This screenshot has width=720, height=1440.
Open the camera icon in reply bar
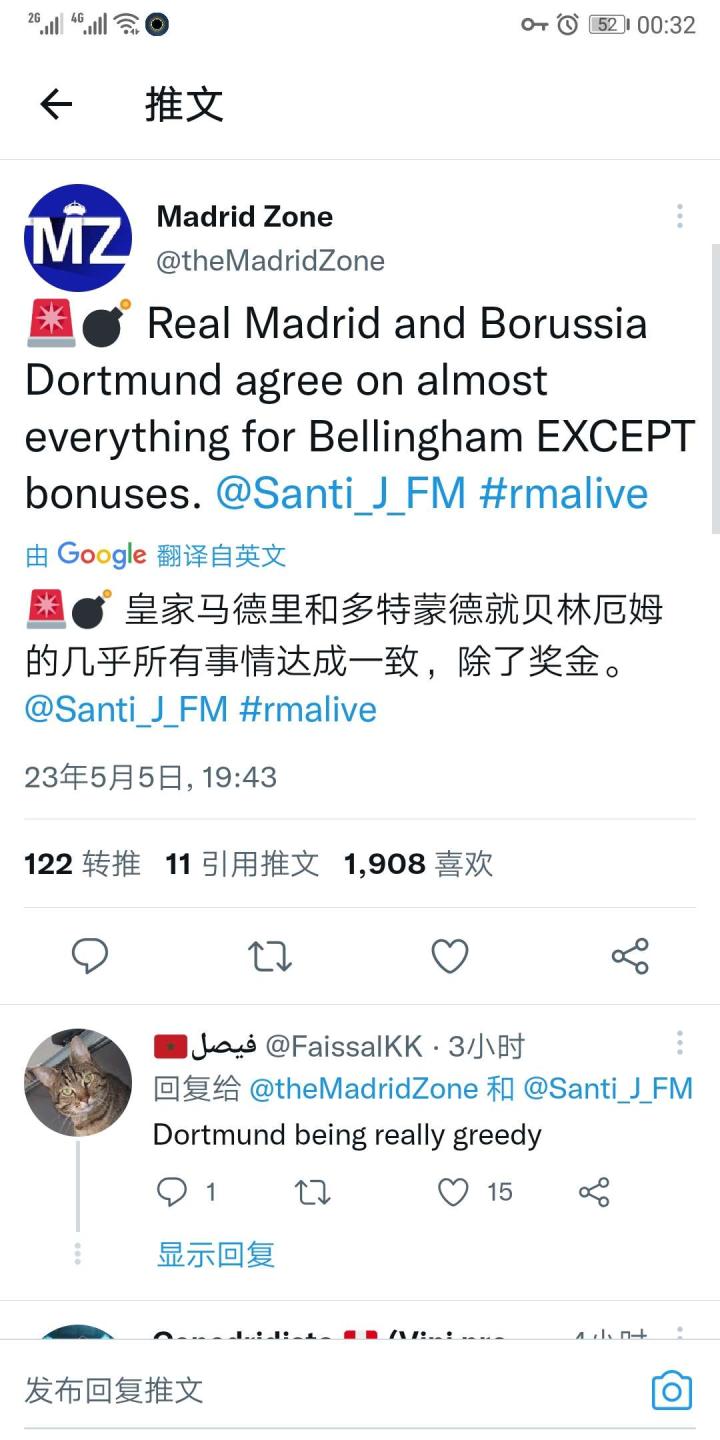[671, 1390]
